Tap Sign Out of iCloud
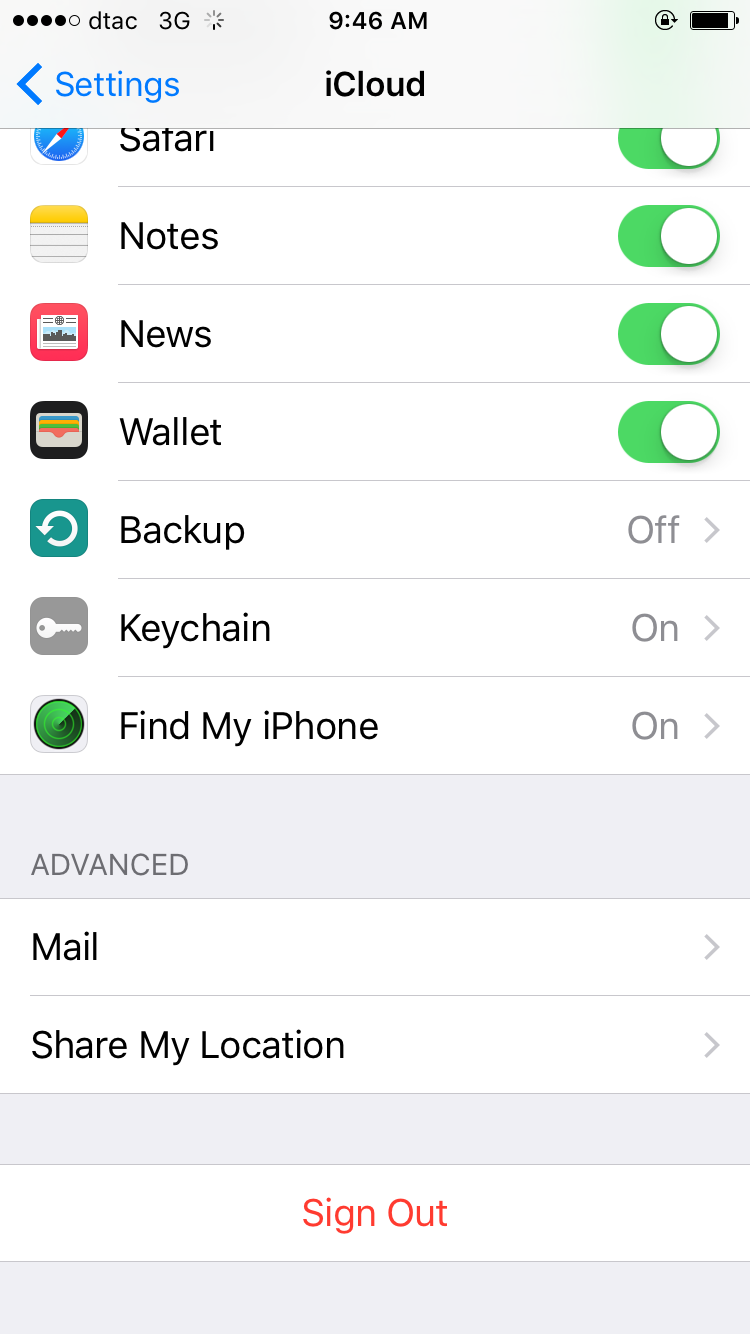Viewport: 750px width, 1334px height. click(x=375, y=1213)
